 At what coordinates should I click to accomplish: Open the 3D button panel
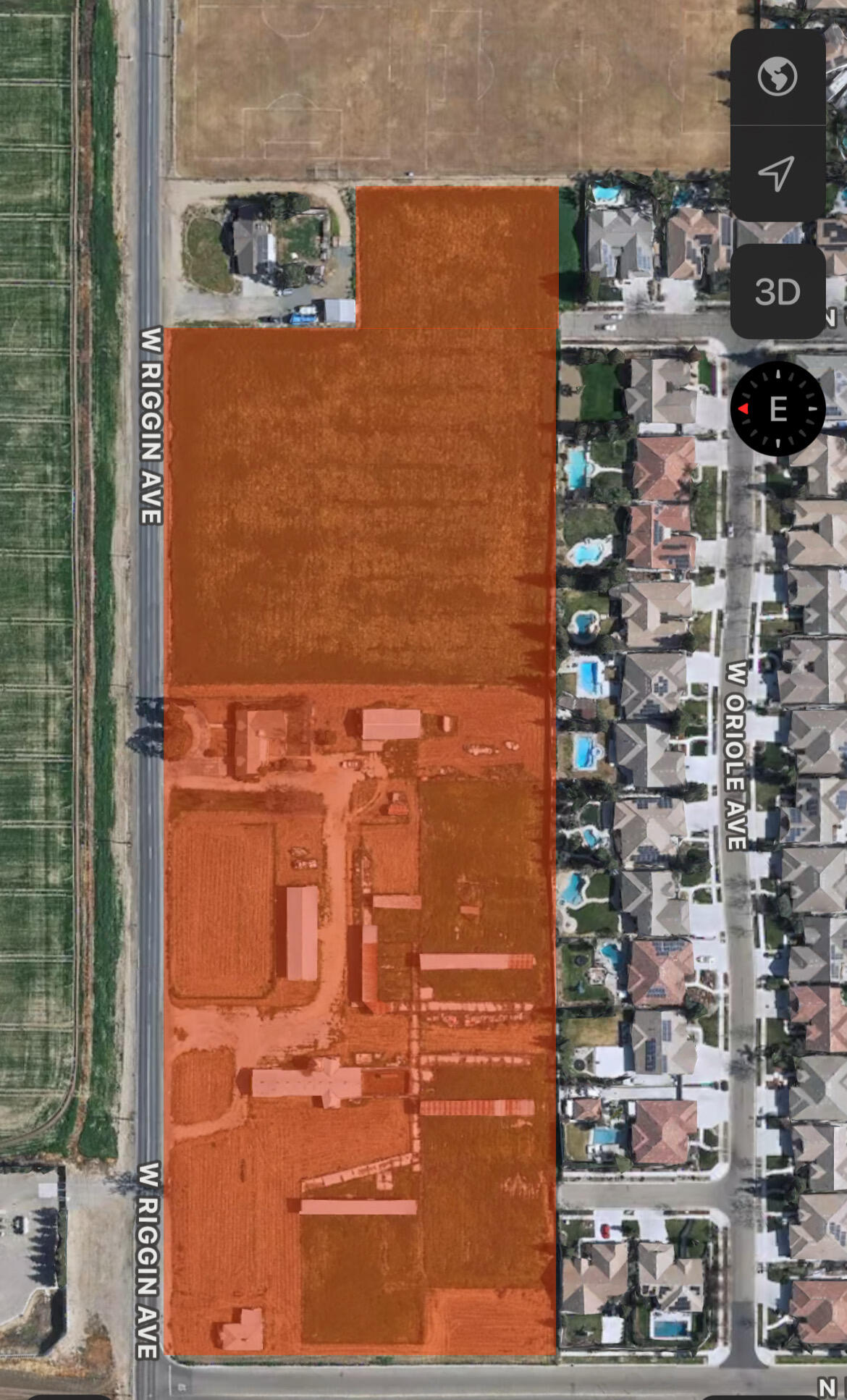pos(778,293)
